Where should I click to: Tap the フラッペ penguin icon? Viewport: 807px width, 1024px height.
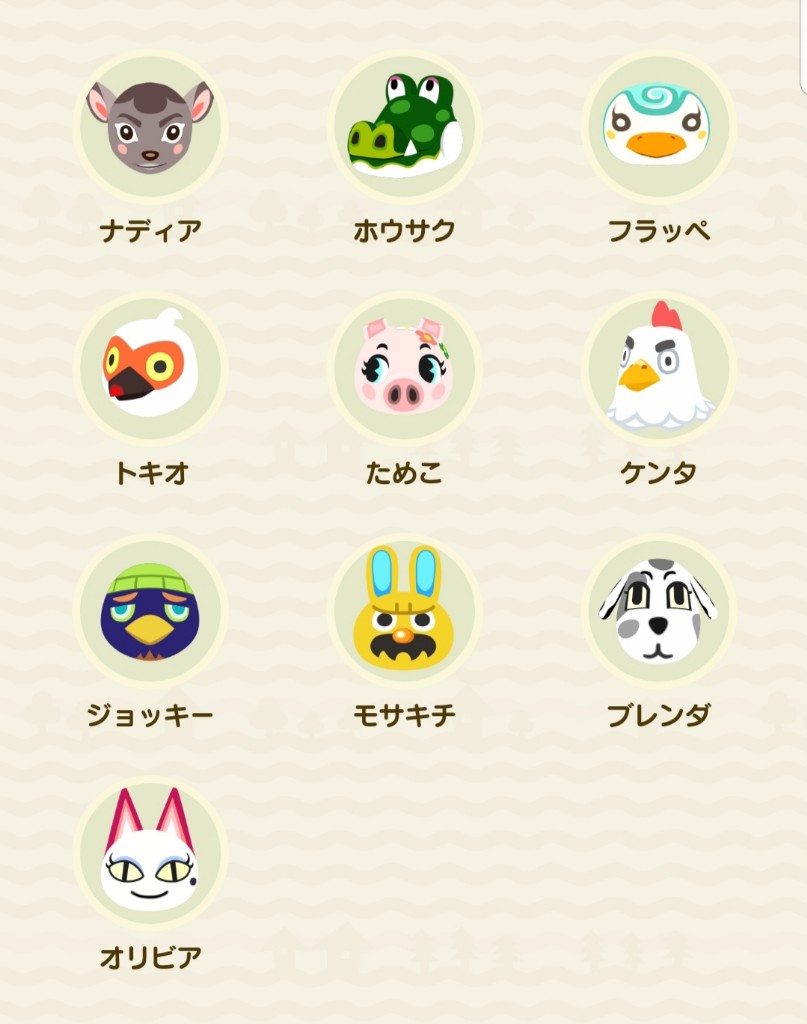tap(658, 127)
